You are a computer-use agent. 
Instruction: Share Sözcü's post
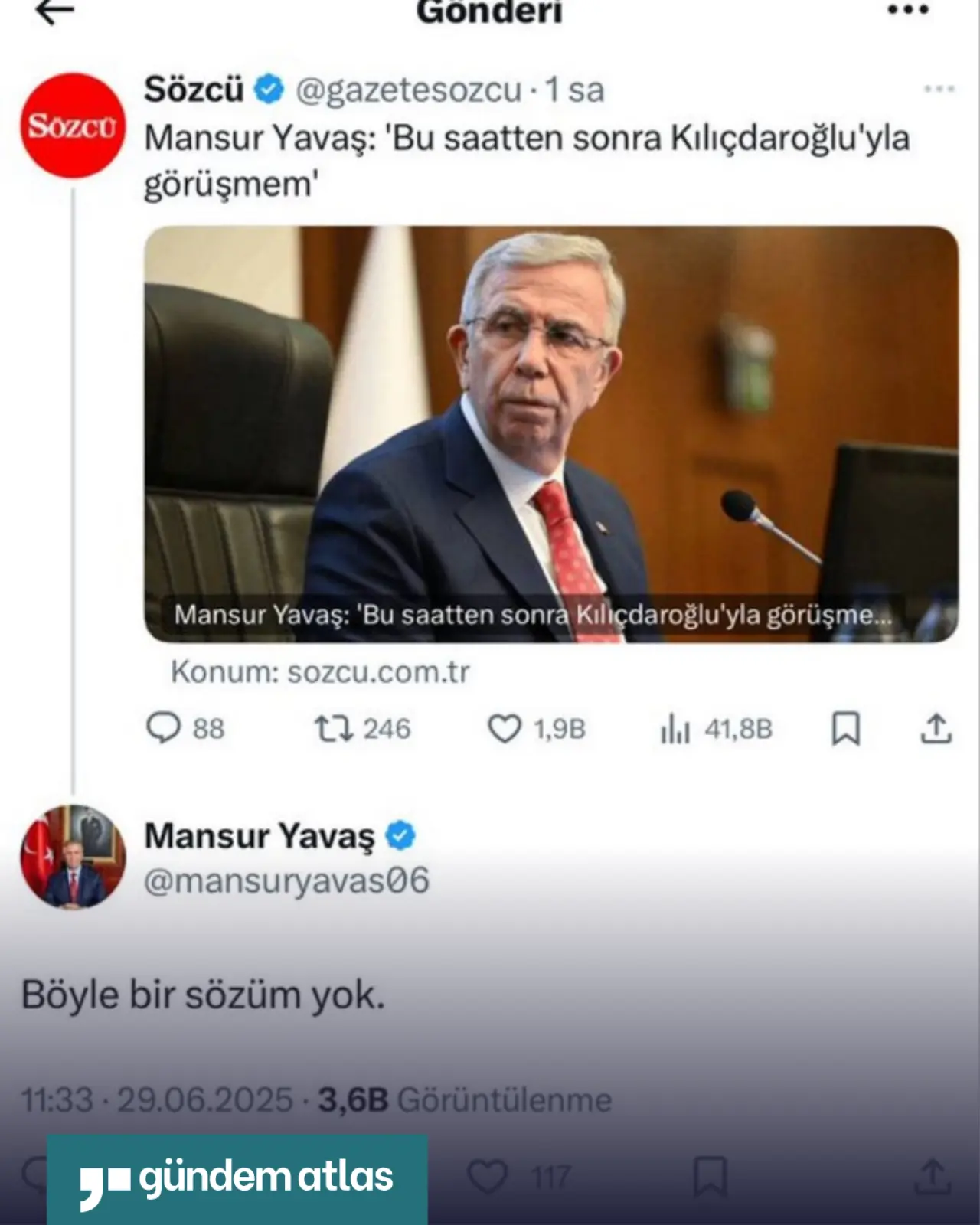[x=936, y=728]
